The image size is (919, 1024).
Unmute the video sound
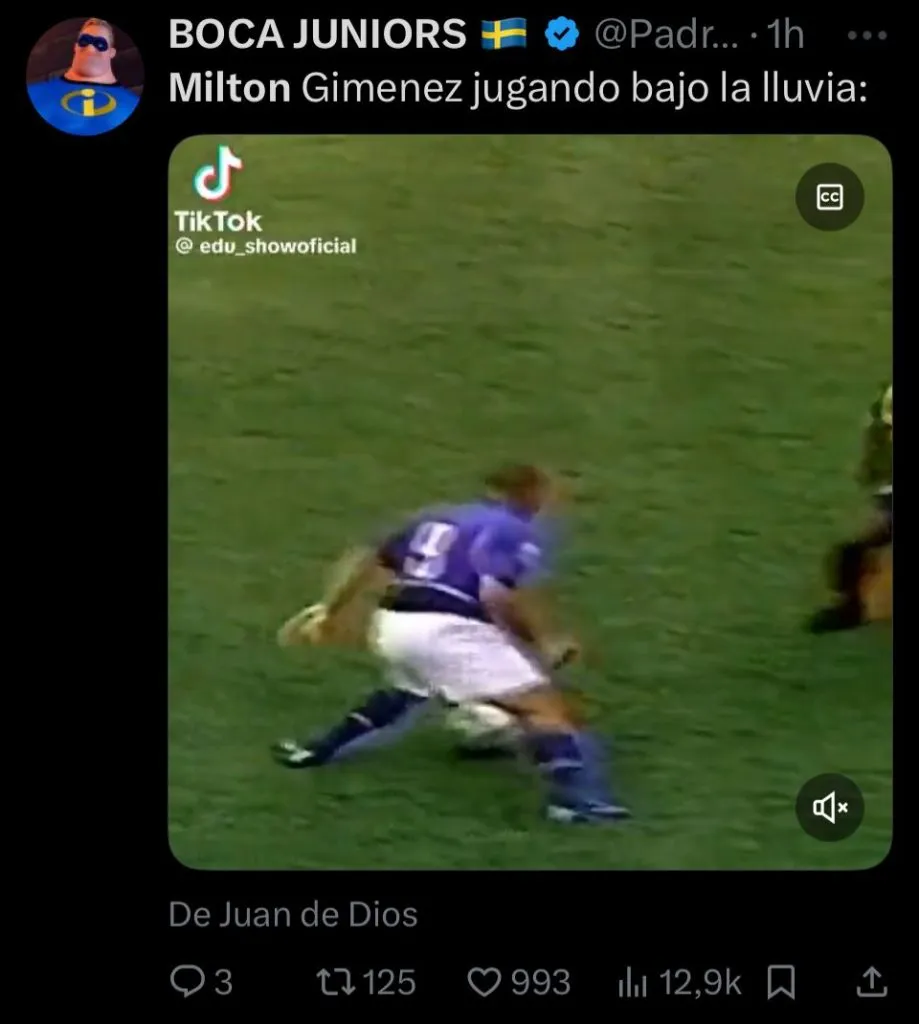tap(829, 807)
